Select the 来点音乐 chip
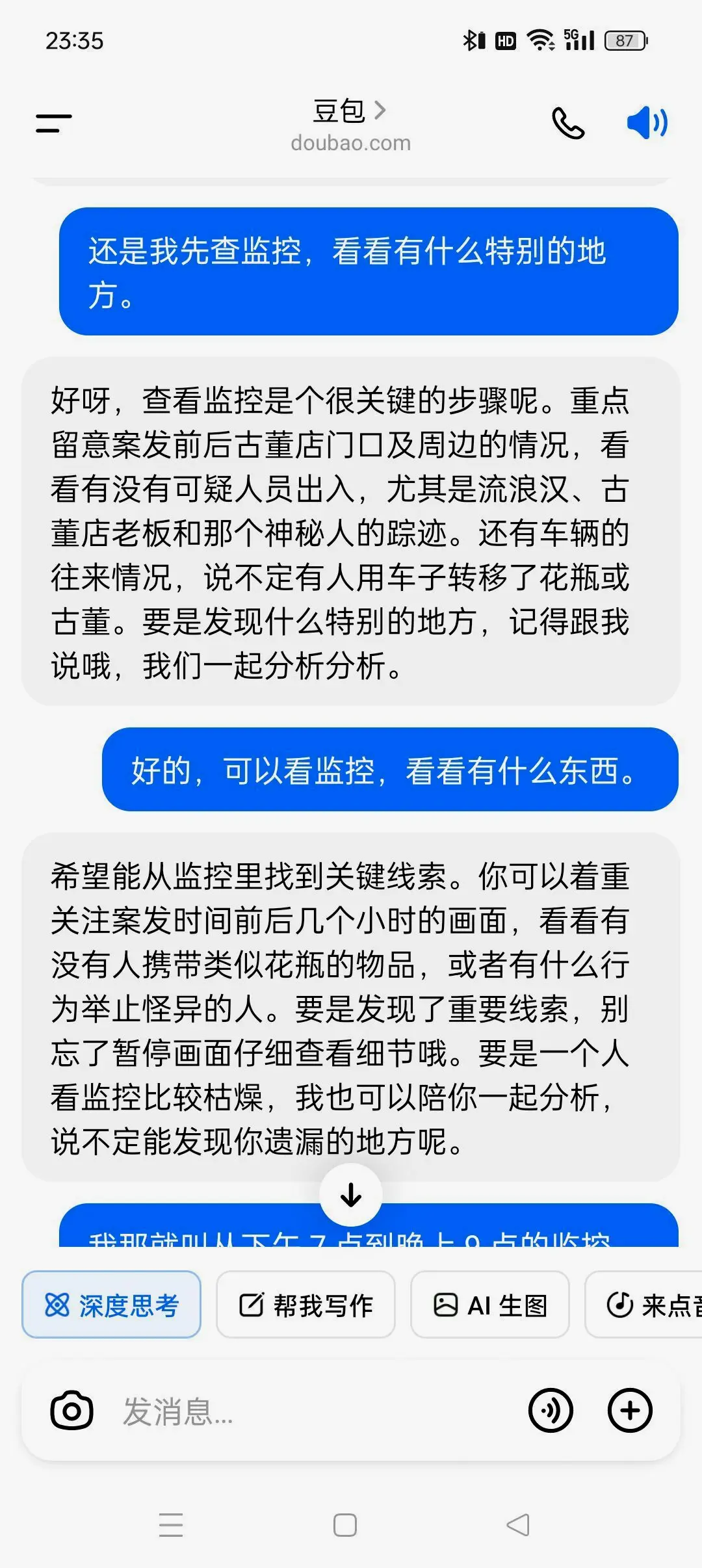 coord(643,1304)
